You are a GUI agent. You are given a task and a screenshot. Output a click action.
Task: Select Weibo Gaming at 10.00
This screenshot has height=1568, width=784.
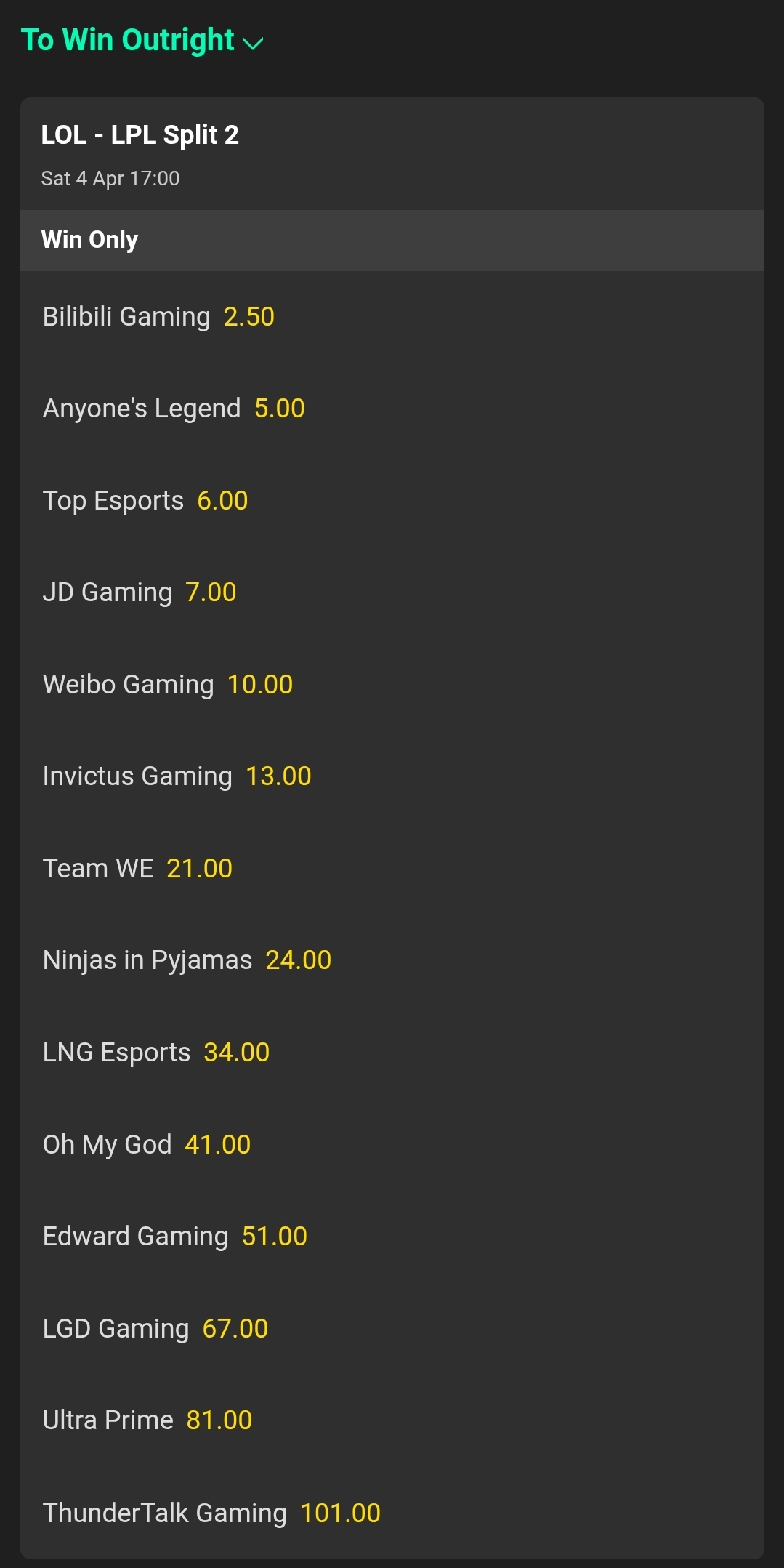pos(392,685)
